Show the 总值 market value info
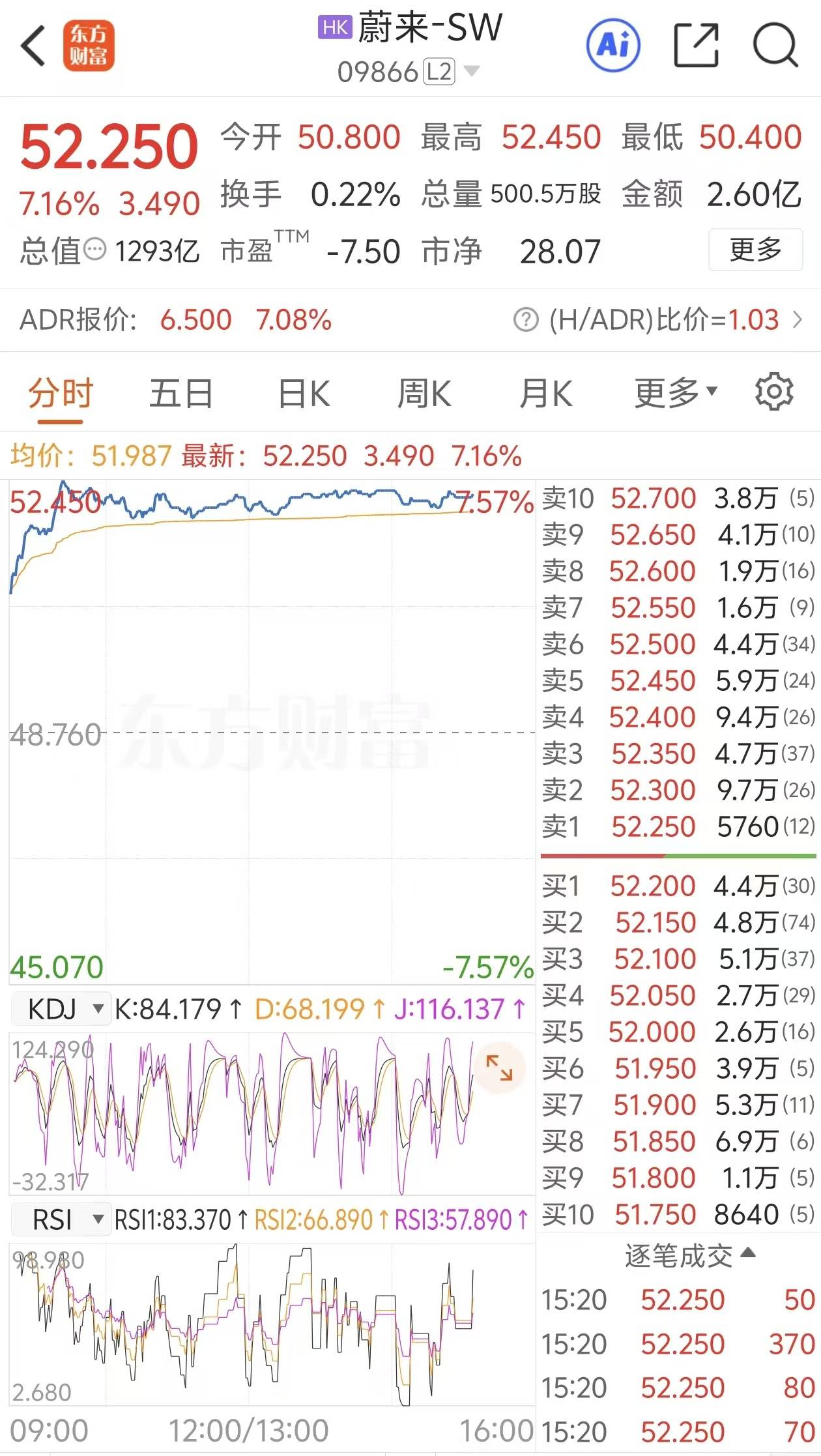Screen dimensions: 821x1456 [95, 250]
